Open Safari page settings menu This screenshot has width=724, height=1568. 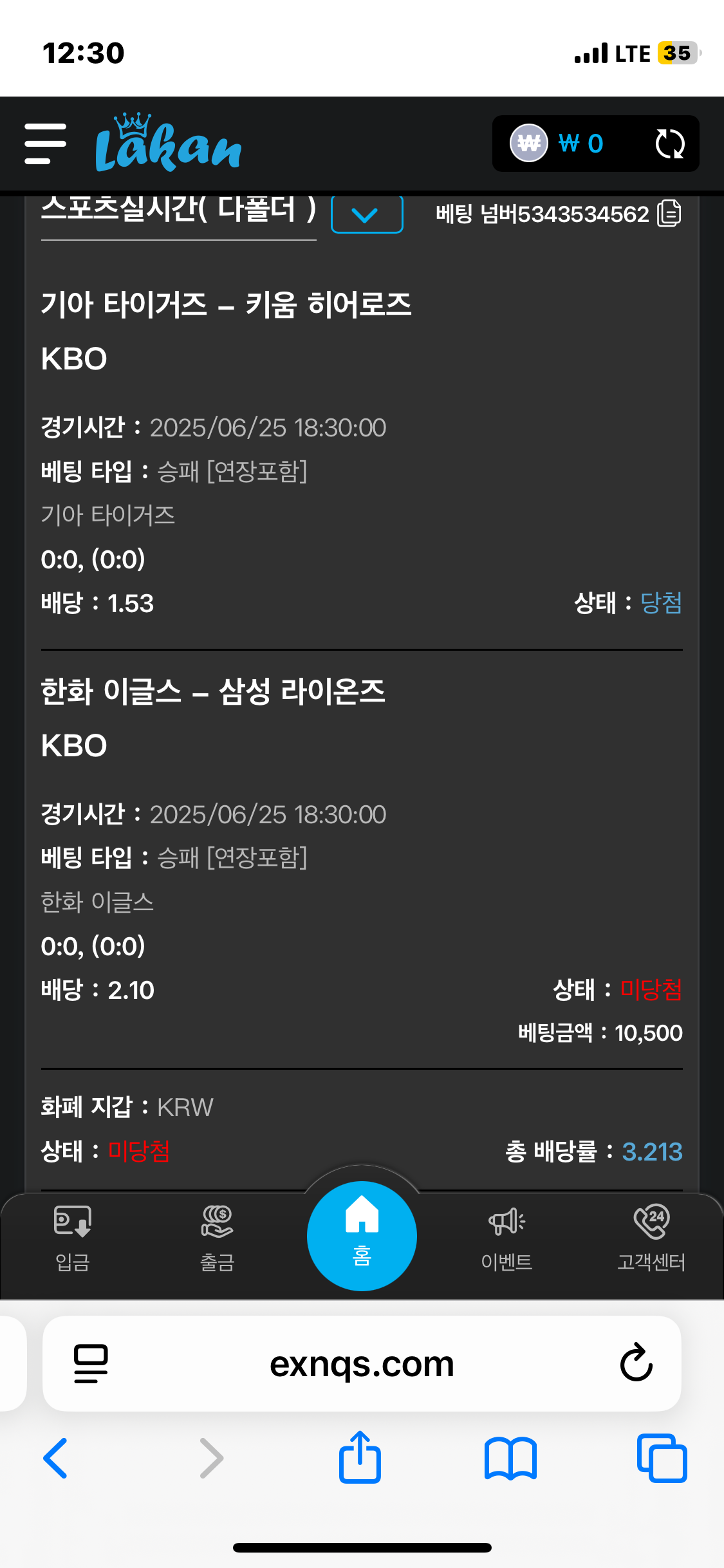[91, 1363]
